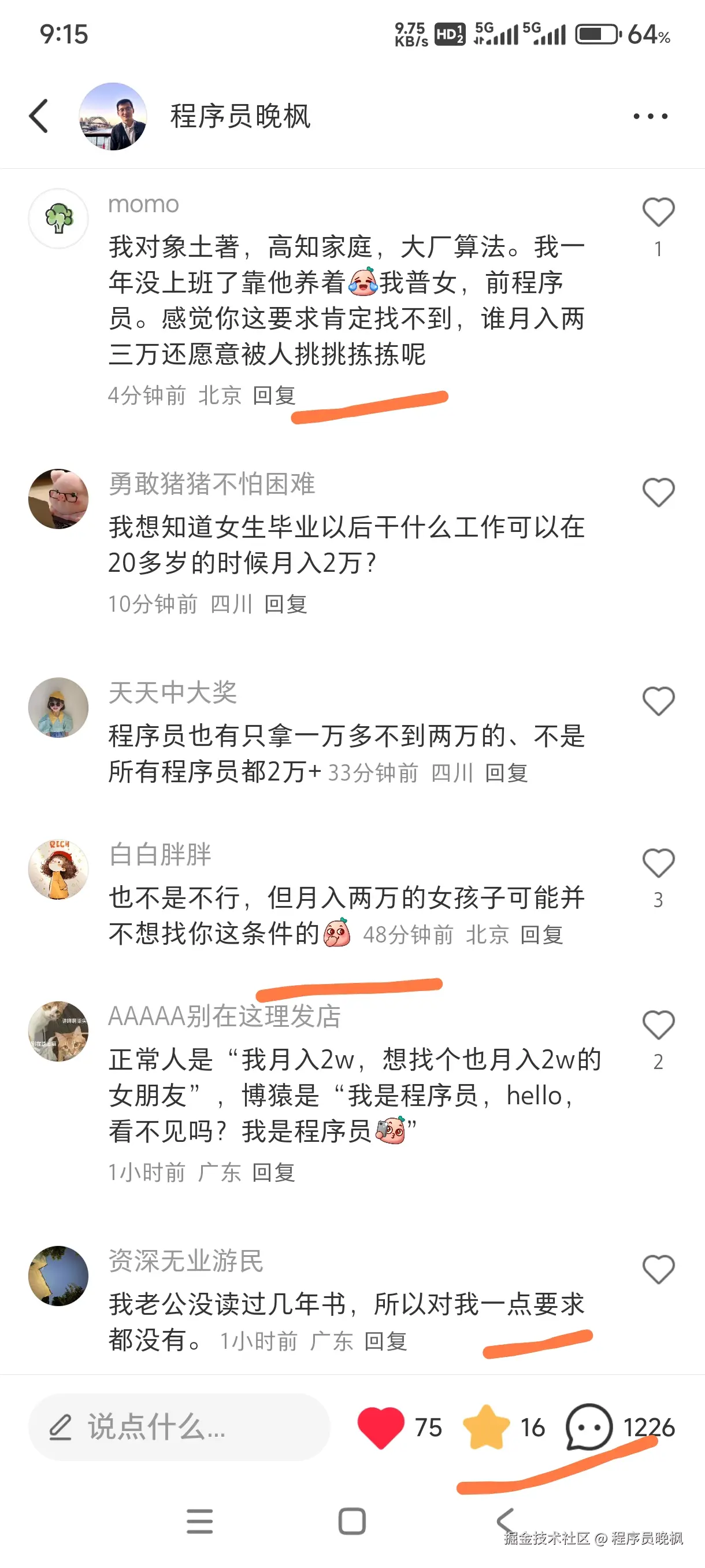Like 资深无业游民's comment
This screenshot has width=705, height=1568.
(x=658, y=1270)
